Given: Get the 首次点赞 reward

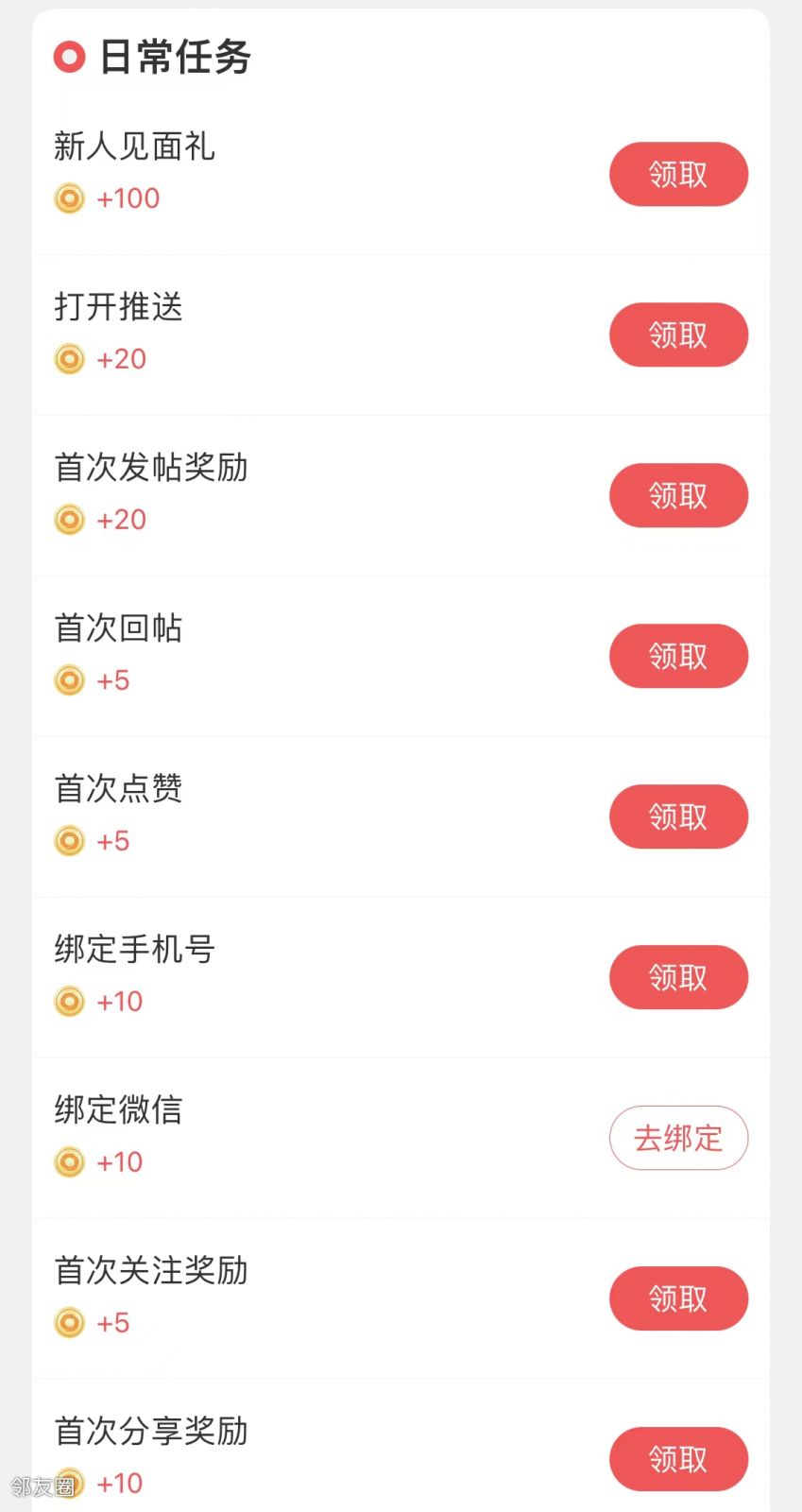Looking at the screenshot, I should click(678, 816).
